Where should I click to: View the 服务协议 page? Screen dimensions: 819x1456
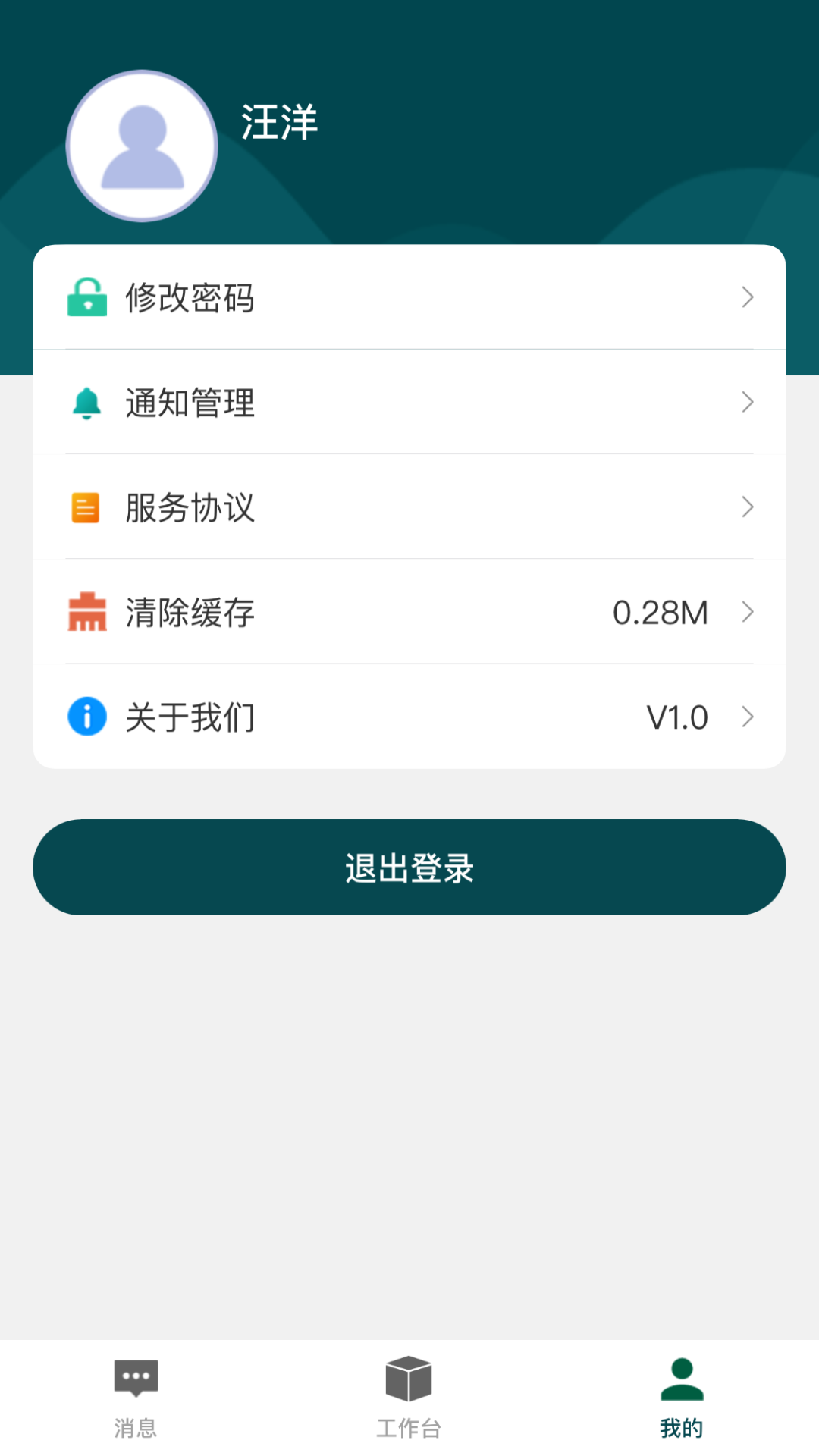pyautogui.click(x=409, y=507)
